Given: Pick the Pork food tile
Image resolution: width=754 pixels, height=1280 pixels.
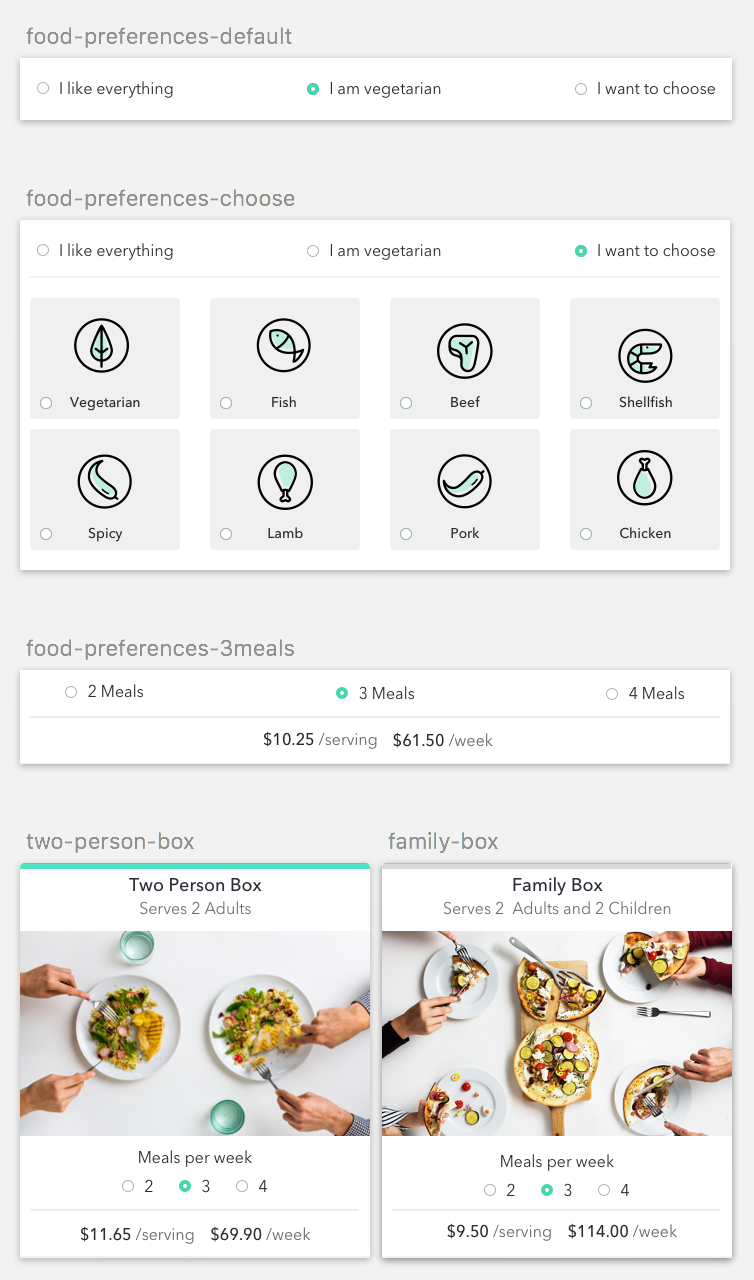Looking at the screenshot, I should pos(465,489).
